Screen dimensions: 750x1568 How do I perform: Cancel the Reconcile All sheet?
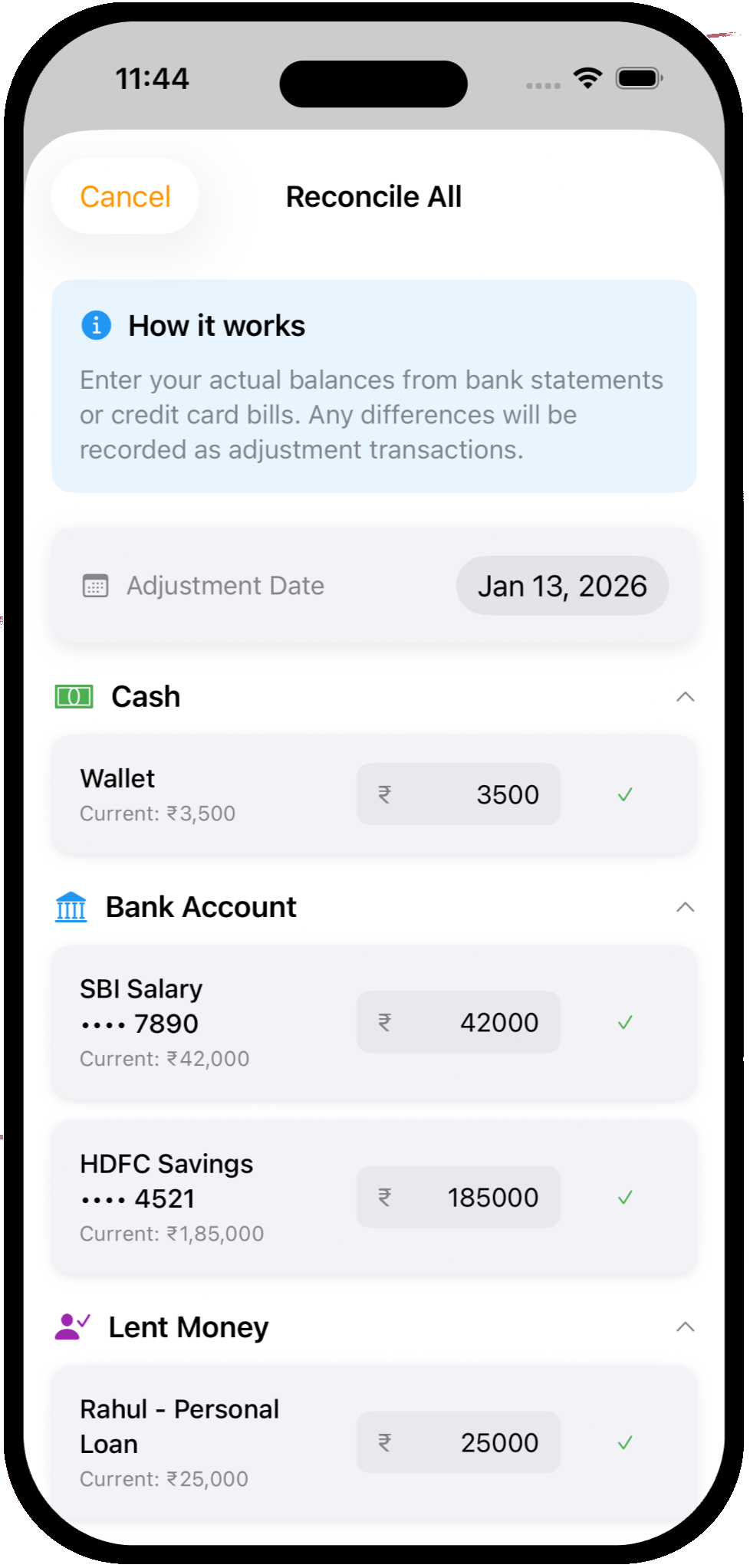[x=125, y=197]
